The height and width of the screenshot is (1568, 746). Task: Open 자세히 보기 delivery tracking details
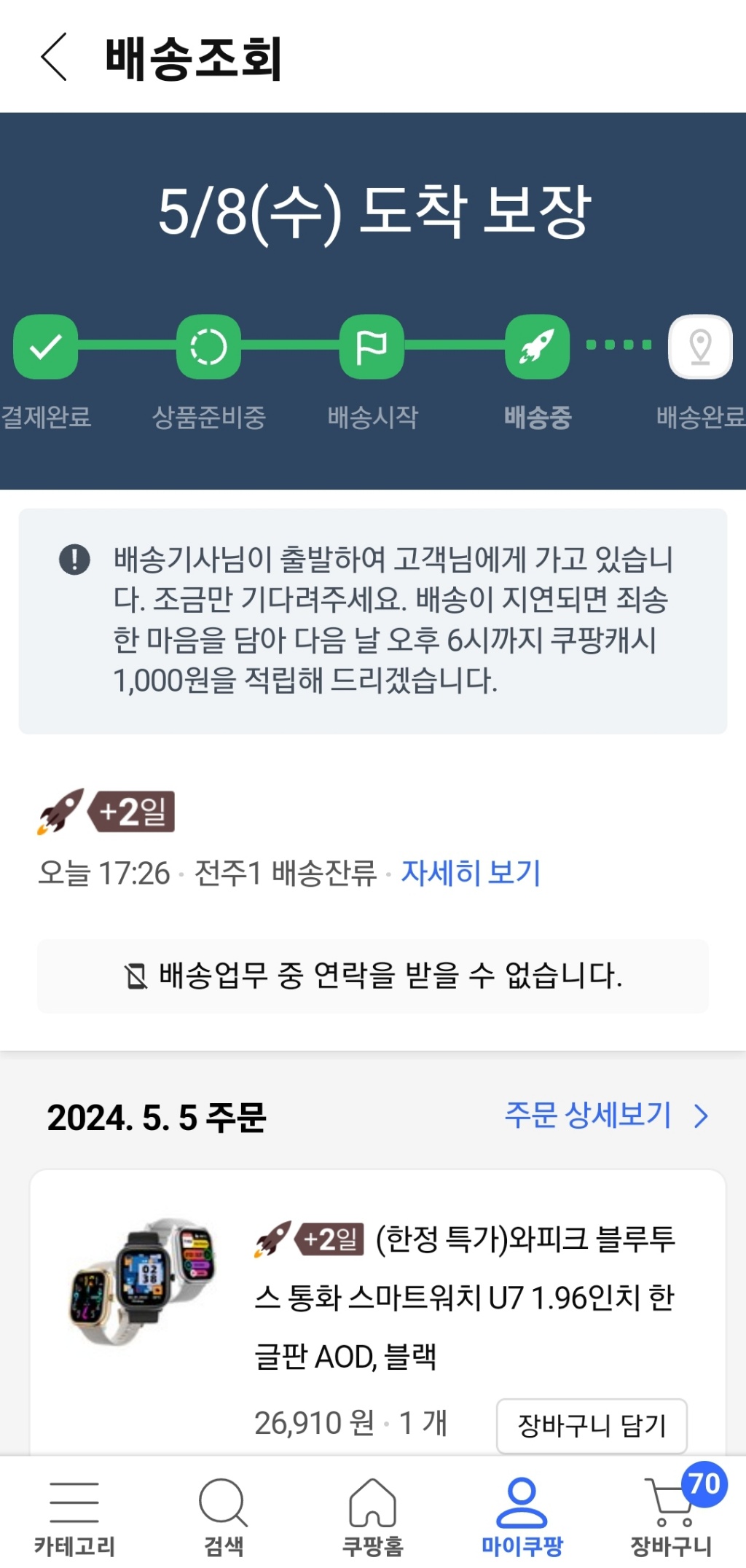tap(471, 873)
